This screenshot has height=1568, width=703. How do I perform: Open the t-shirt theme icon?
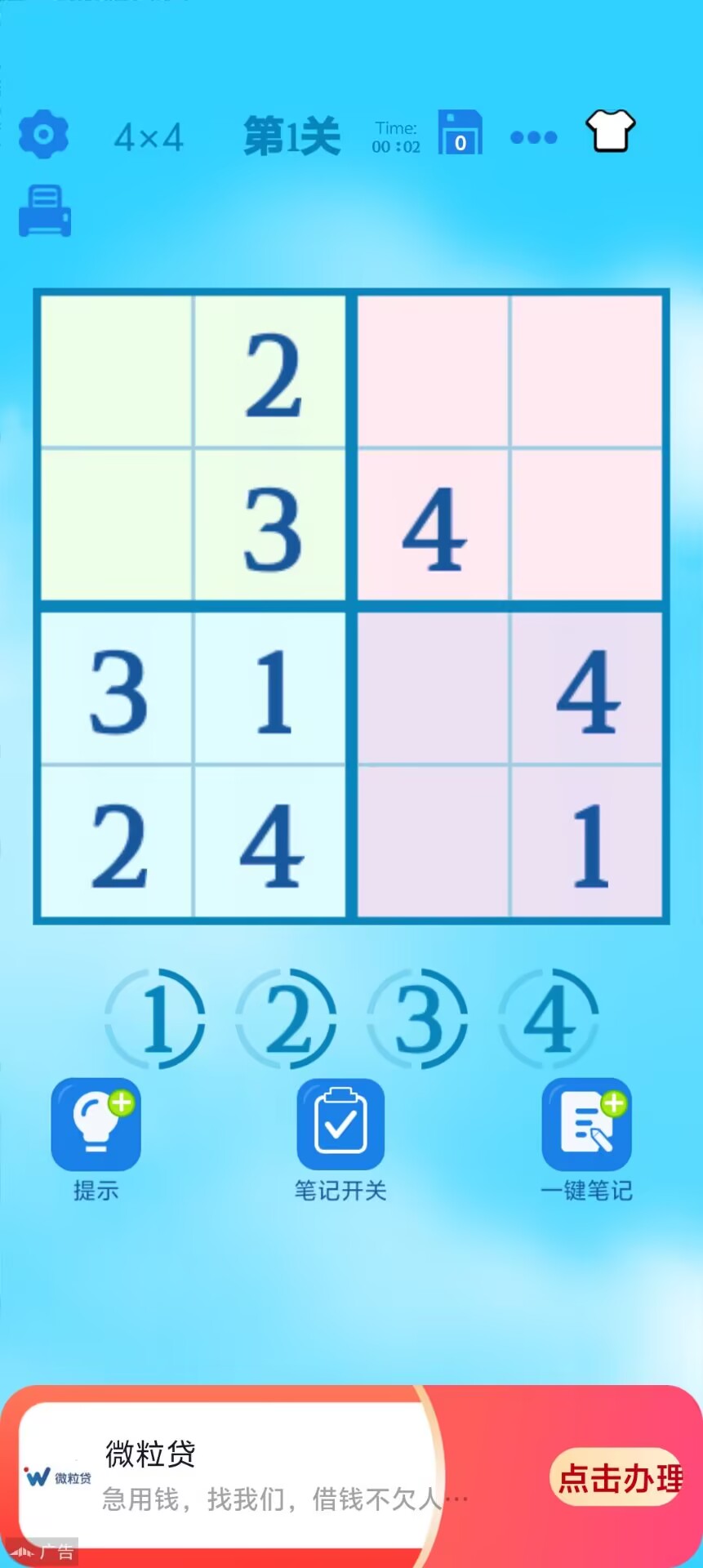[610, 131]
